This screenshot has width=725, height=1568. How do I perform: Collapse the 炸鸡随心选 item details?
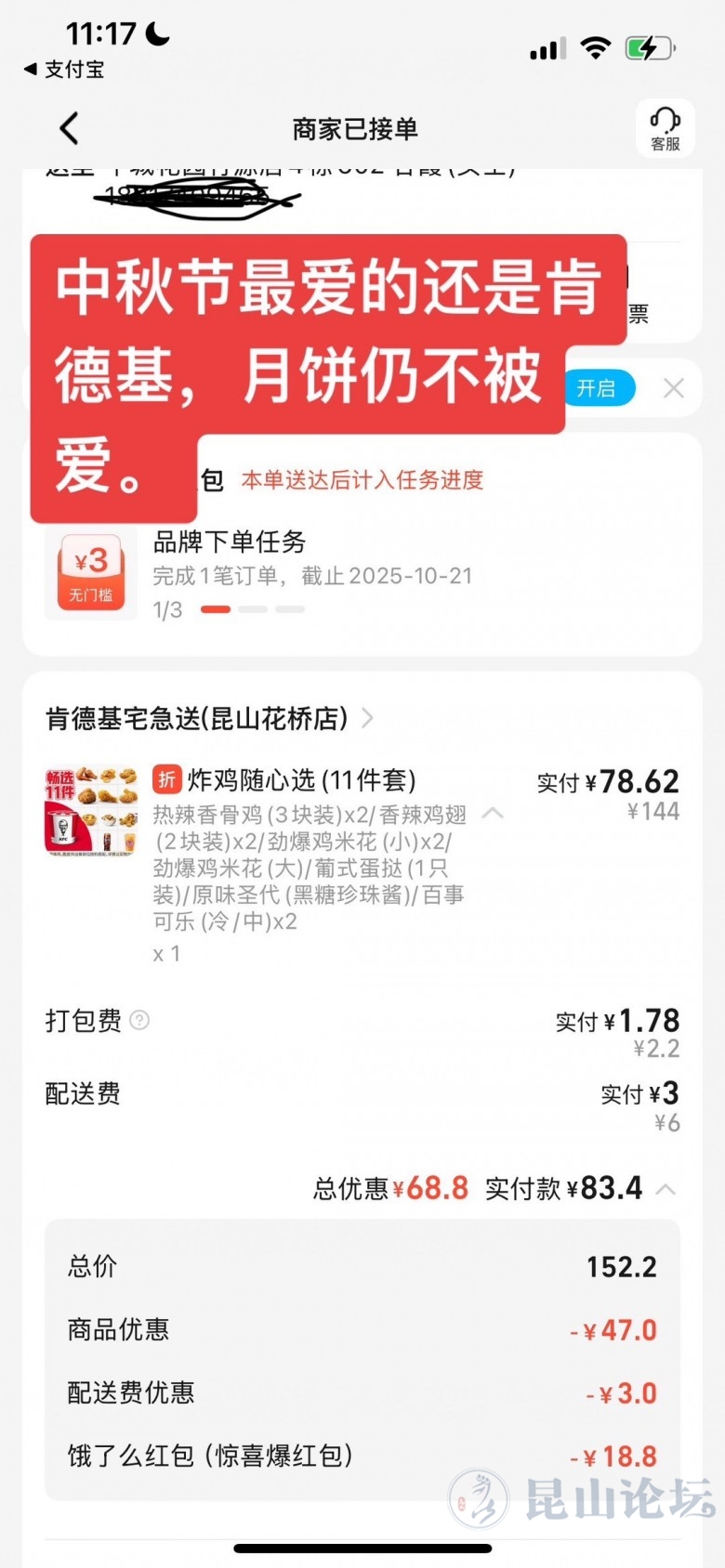click(493, 814)
